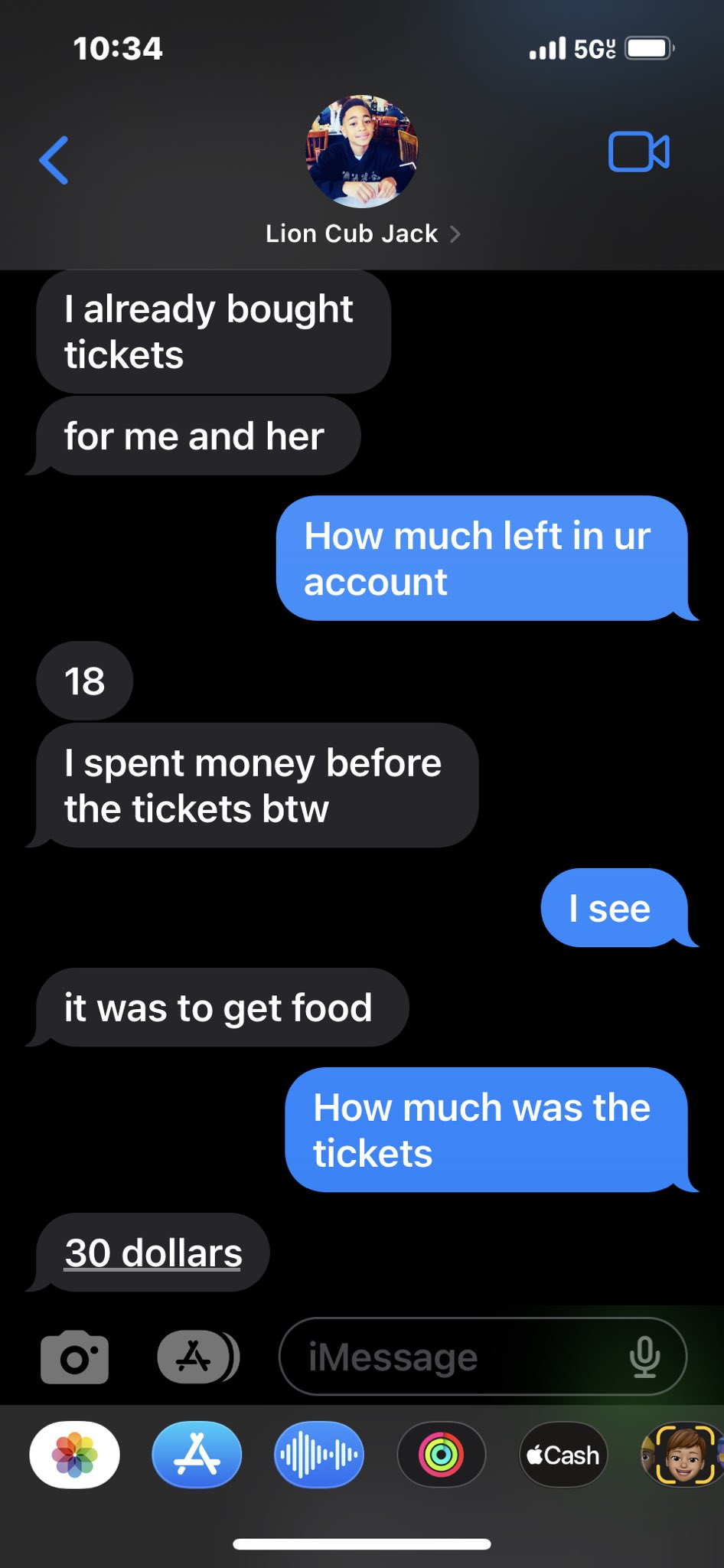The image size is (724, 1568).
Task: Open the audio message app
Action: click(x=318, y=1454)
